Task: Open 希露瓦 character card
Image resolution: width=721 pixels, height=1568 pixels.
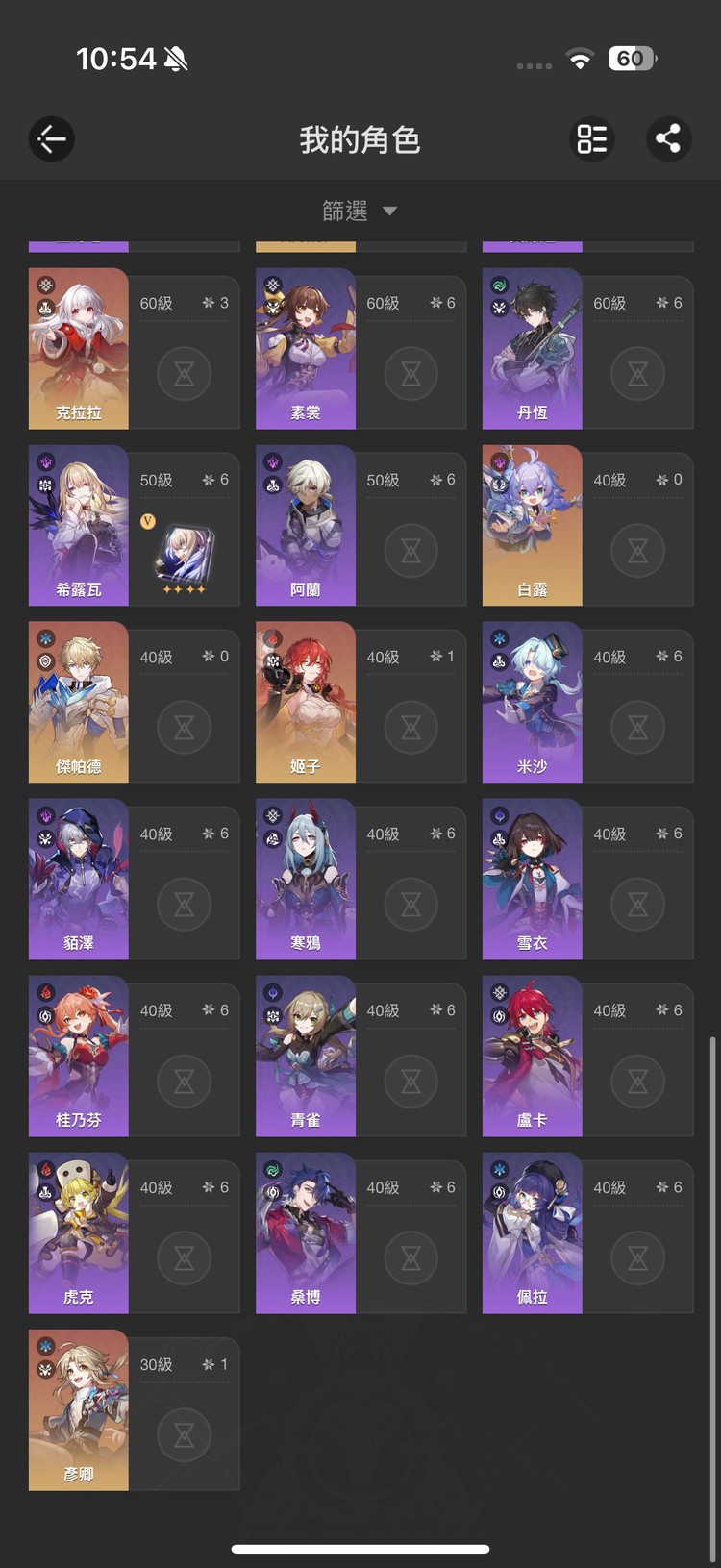Action: (x=79, y=525)
